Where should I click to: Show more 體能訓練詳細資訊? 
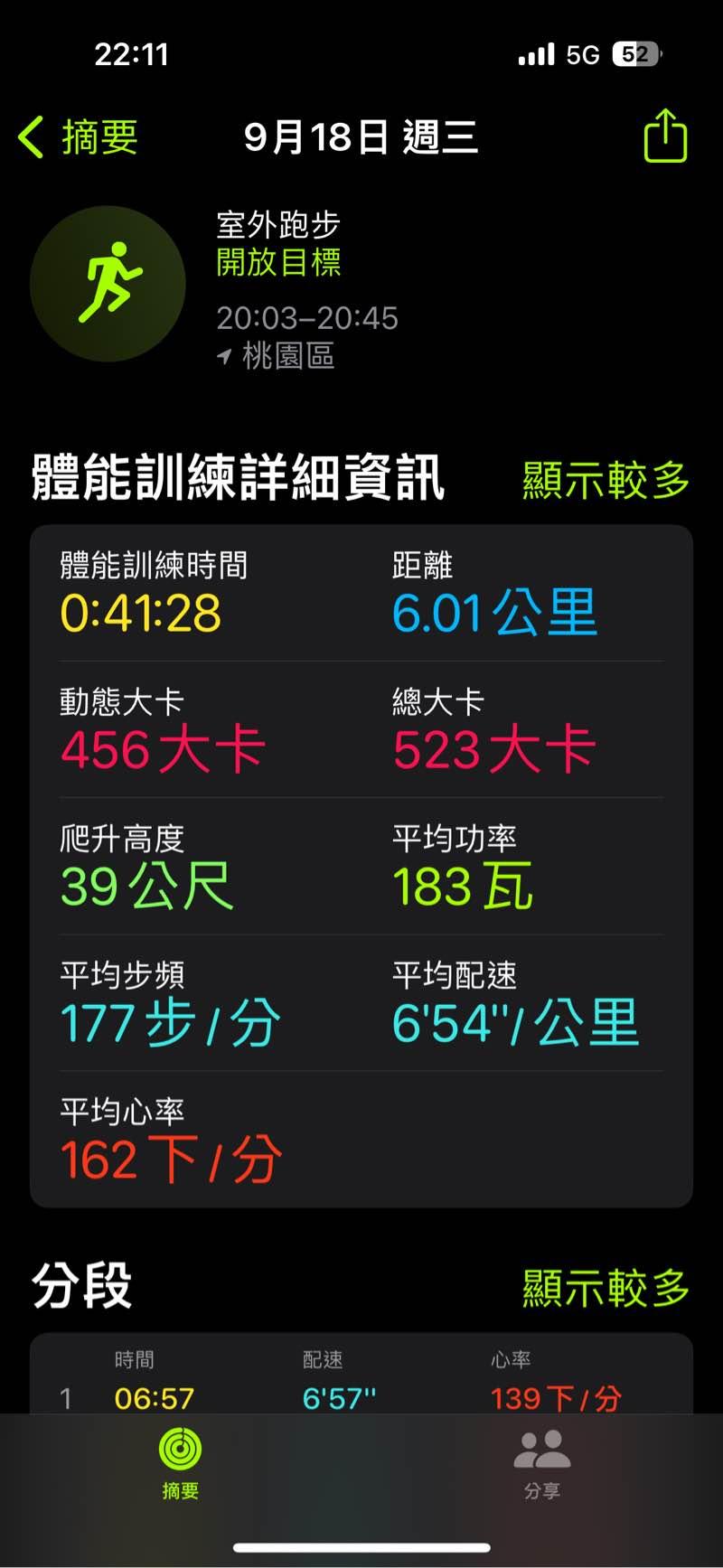(606, 479)
